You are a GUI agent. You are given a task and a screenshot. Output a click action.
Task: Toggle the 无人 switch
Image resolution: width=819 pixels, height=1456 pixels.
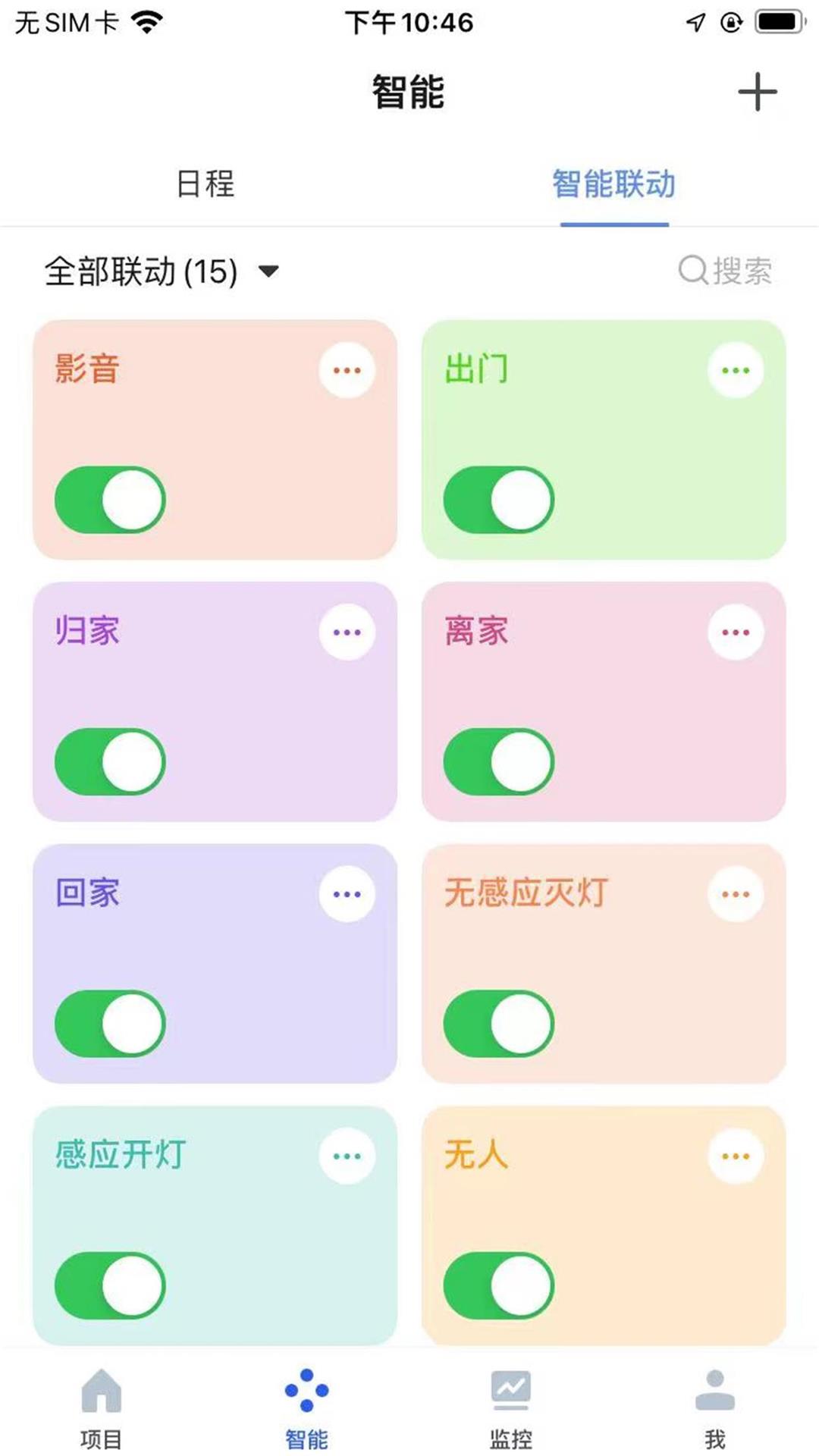point(499,1285)
